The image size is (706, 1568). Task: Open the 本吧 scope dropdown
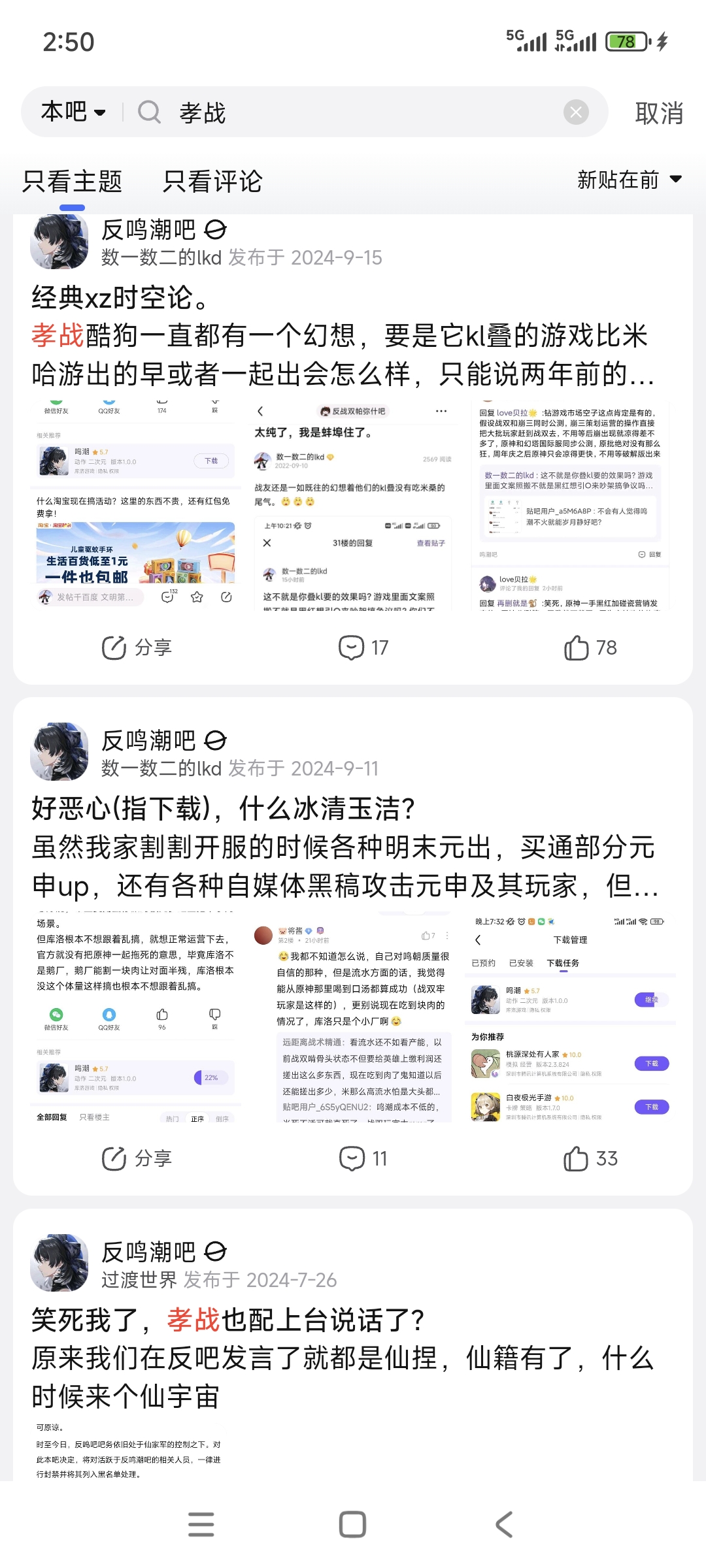pyautogui.click(x=73, y=112)
